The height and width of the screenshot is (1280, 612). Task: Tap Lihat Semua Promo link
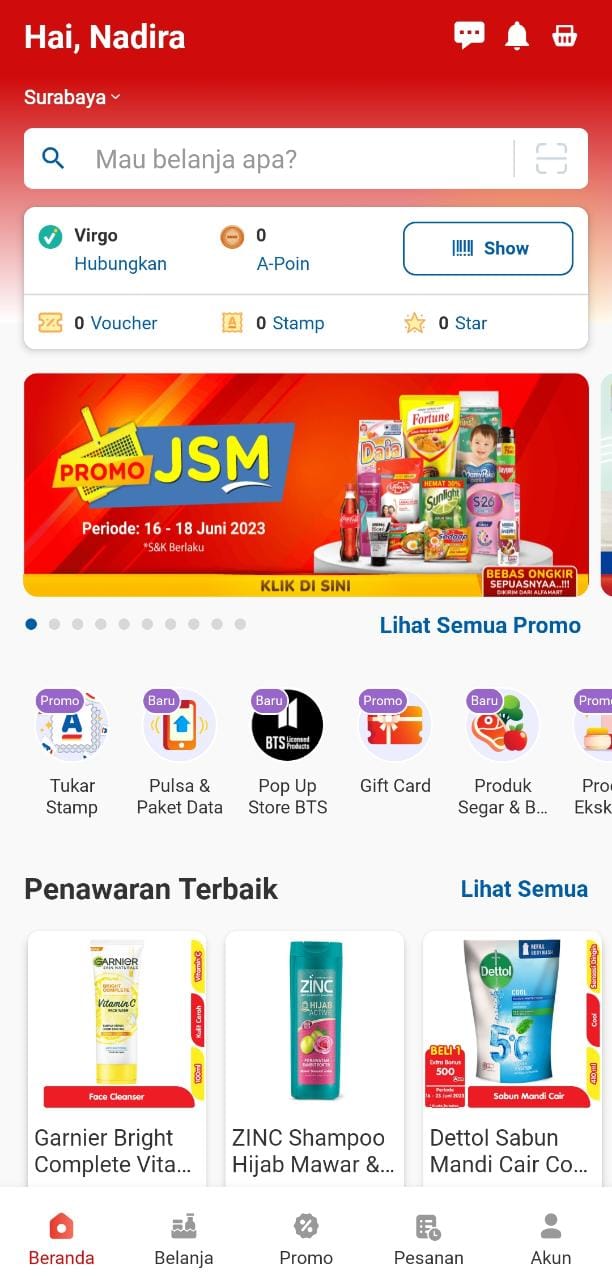coord(480,625)
